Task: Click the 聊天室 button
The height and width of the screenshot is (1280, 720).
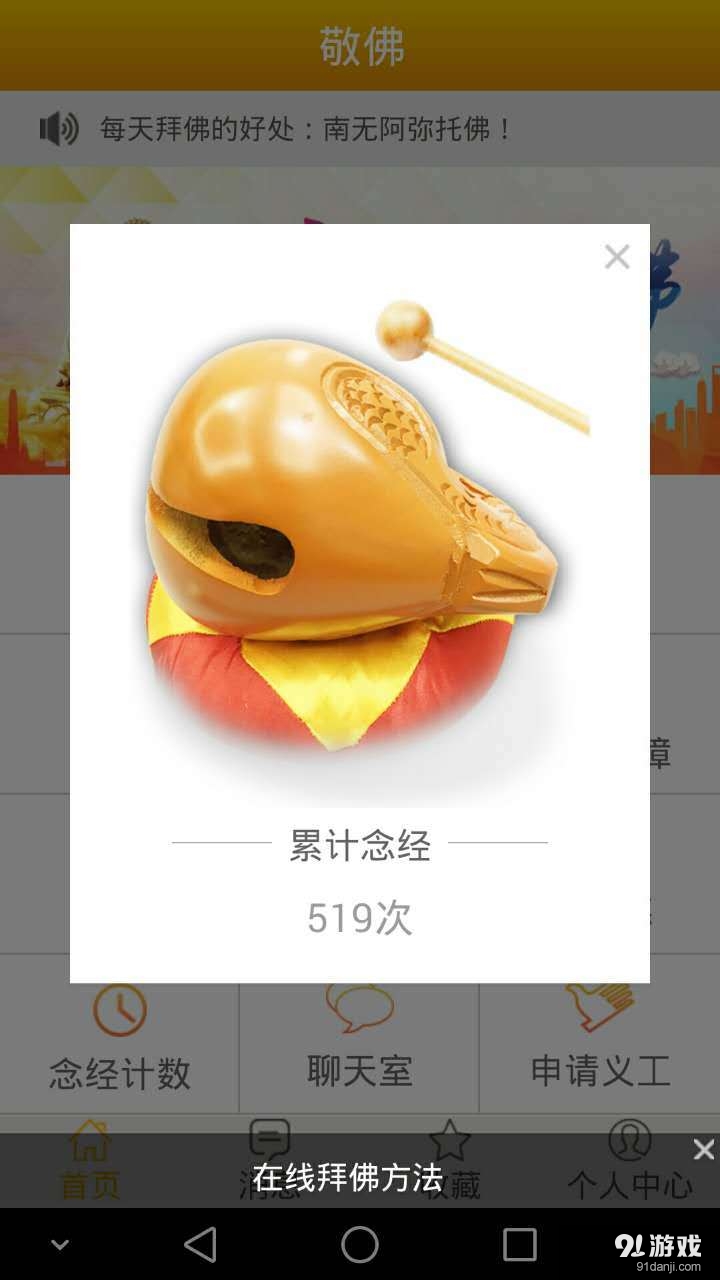Action: 358,1072
